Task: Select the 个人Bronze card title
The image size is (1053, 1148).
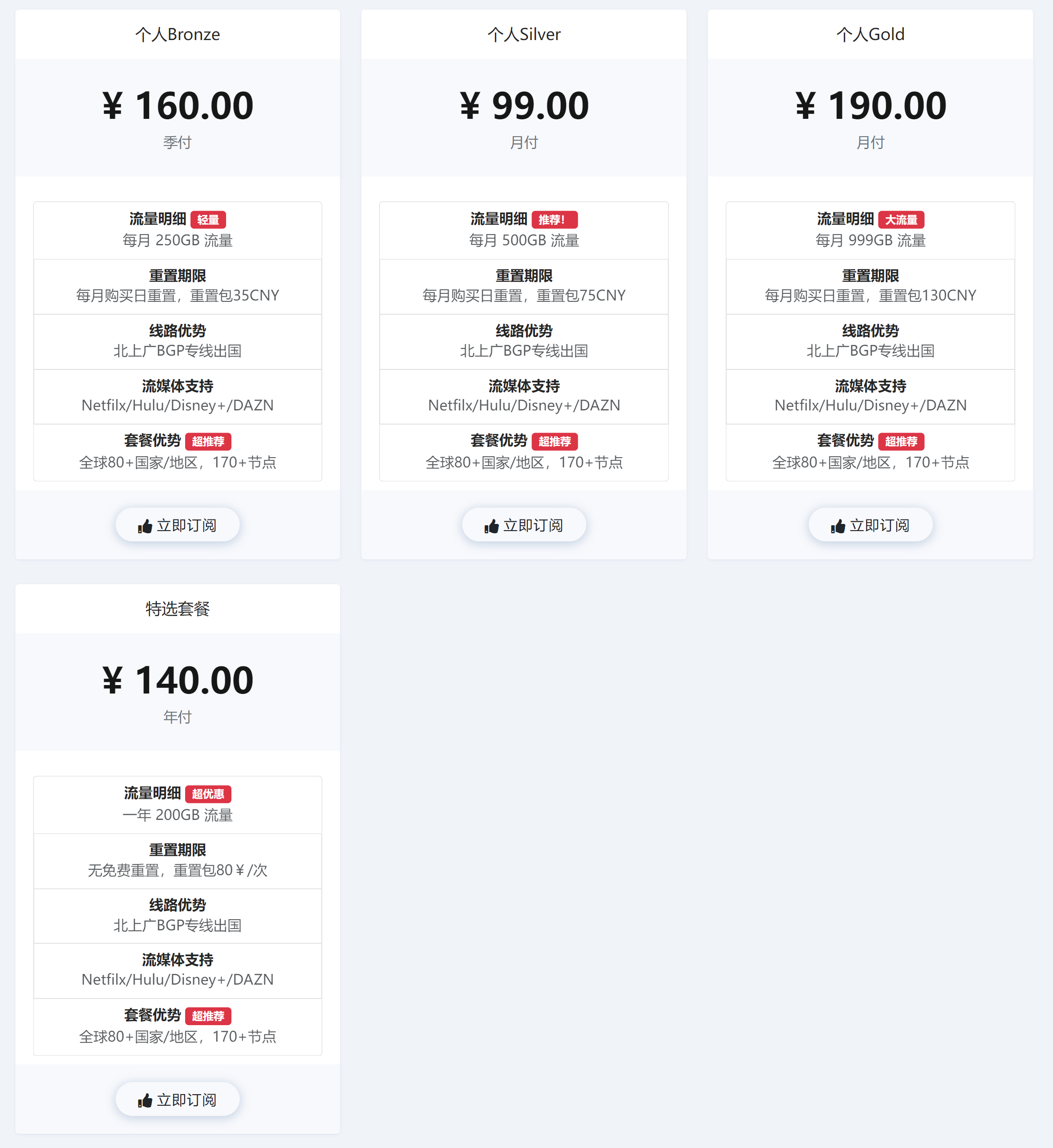Action: tap(177, 34)
